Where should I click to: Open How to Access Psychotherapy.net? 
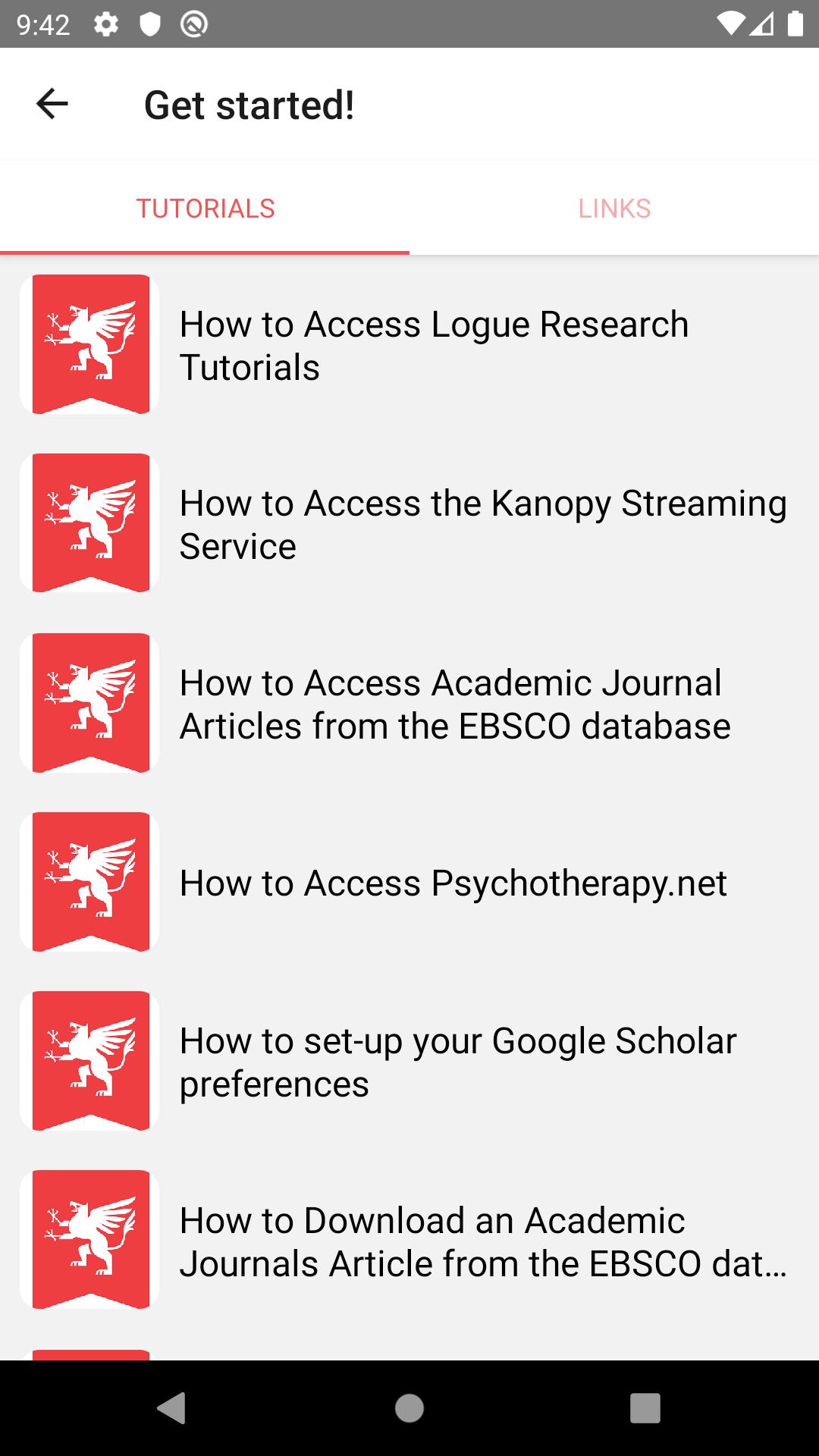409,883
